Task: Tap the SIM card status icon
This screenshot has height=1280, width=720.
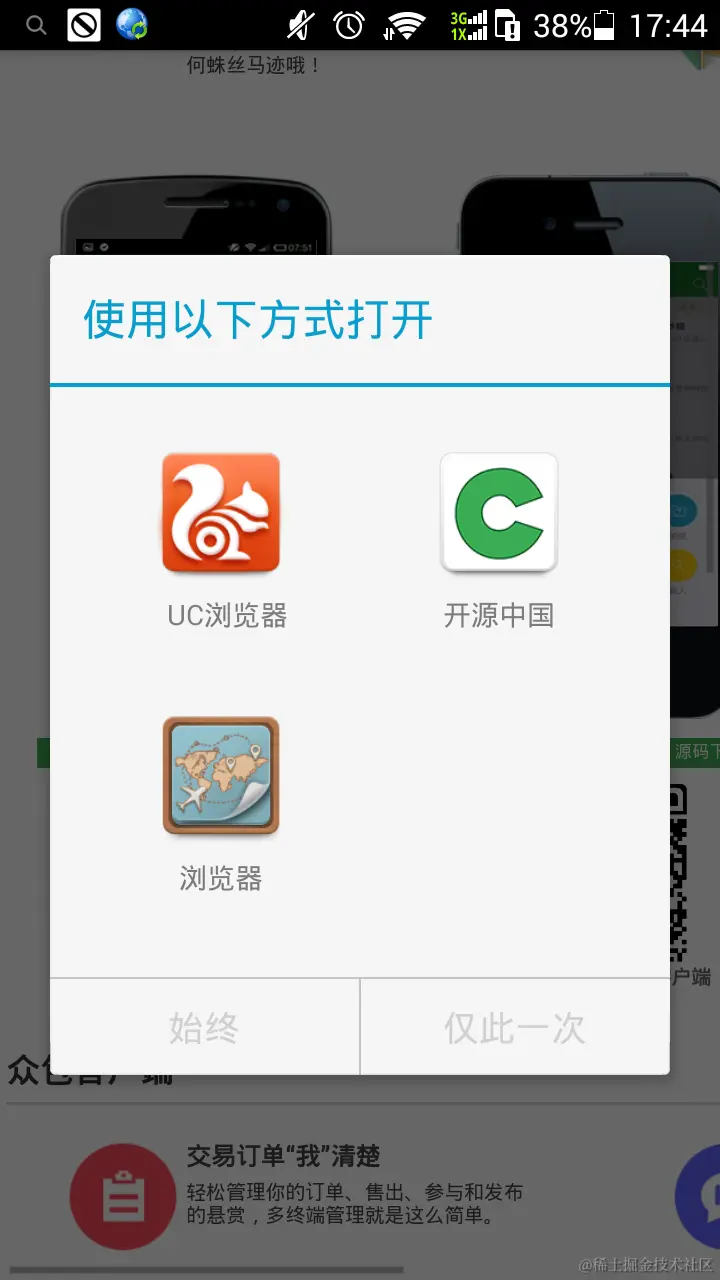Action: pyautogui.click(x=510, y=24)
